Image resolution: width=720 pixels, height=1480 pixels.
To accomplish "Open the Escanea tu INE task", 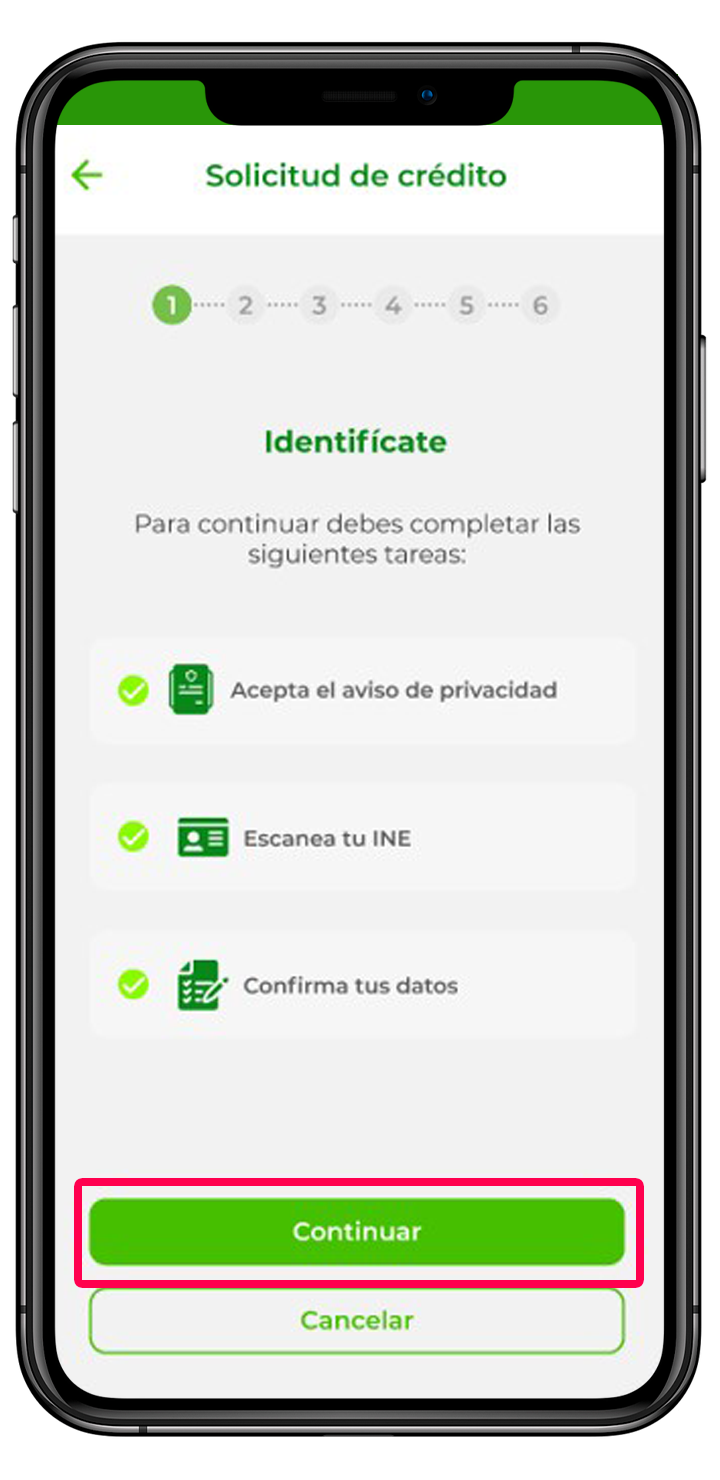I will pos(362,838).
